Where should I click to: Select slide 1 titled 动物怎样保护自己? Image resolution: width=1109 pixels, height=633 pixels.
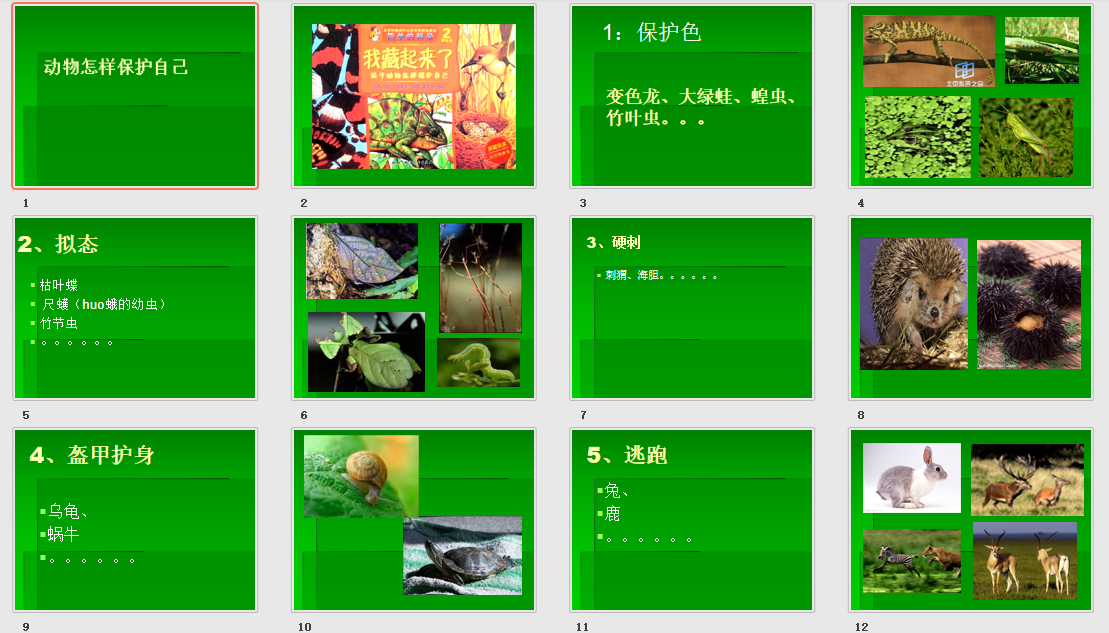pos(135,96)
